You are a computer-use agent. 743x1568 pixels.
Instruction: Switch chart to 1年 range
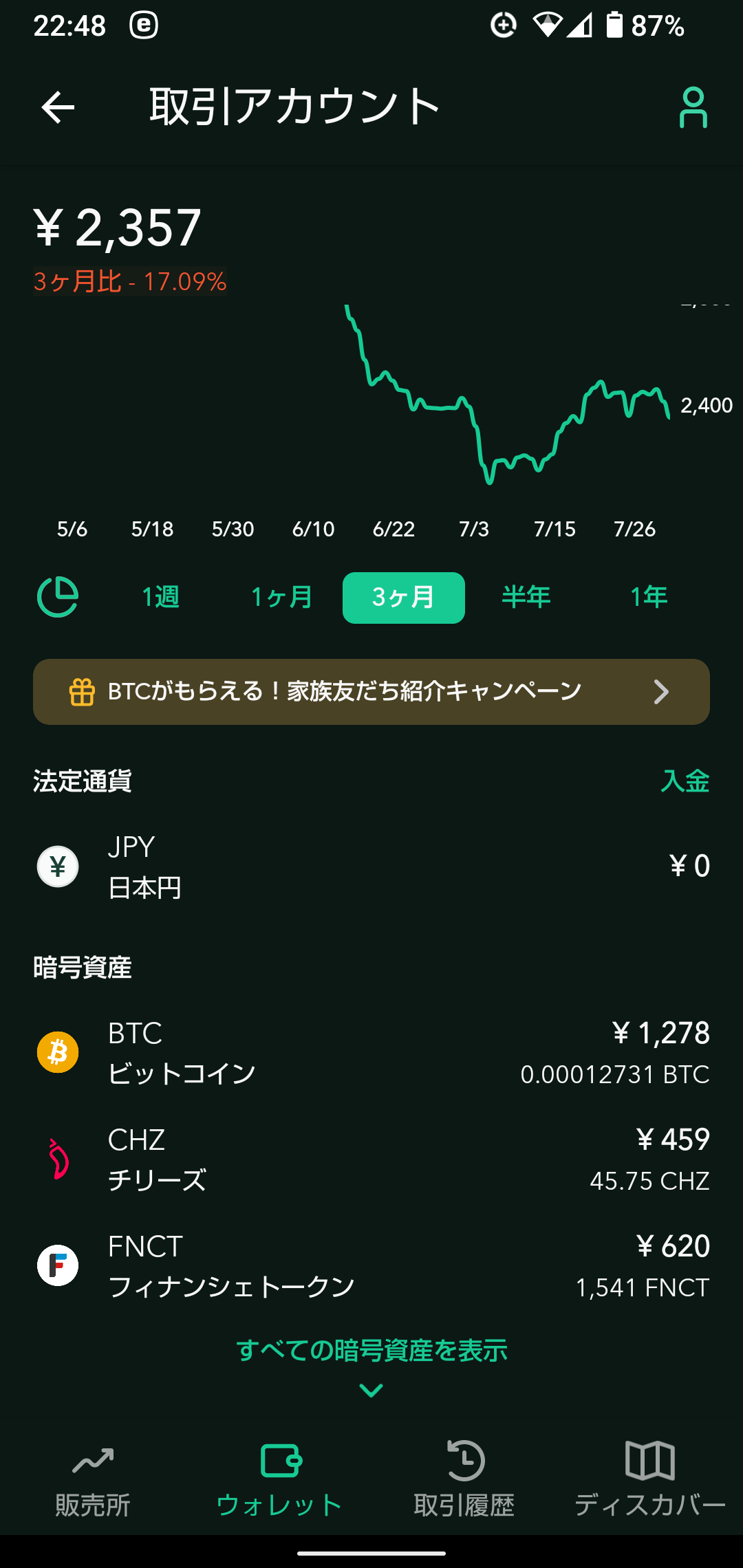tap(649, 597)
